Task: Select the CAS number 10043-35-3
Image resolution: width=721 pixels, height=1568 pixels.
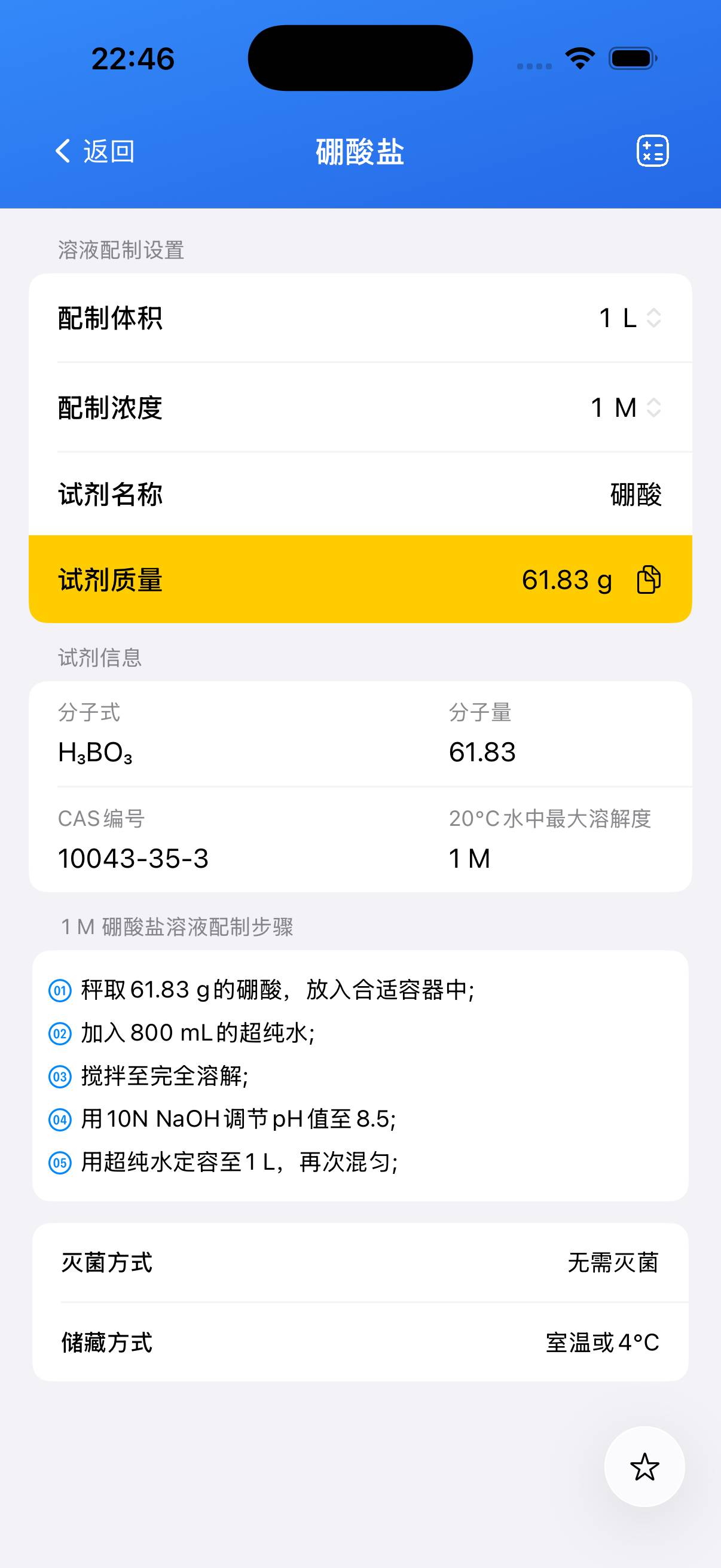Action: (x=133, y=858)
